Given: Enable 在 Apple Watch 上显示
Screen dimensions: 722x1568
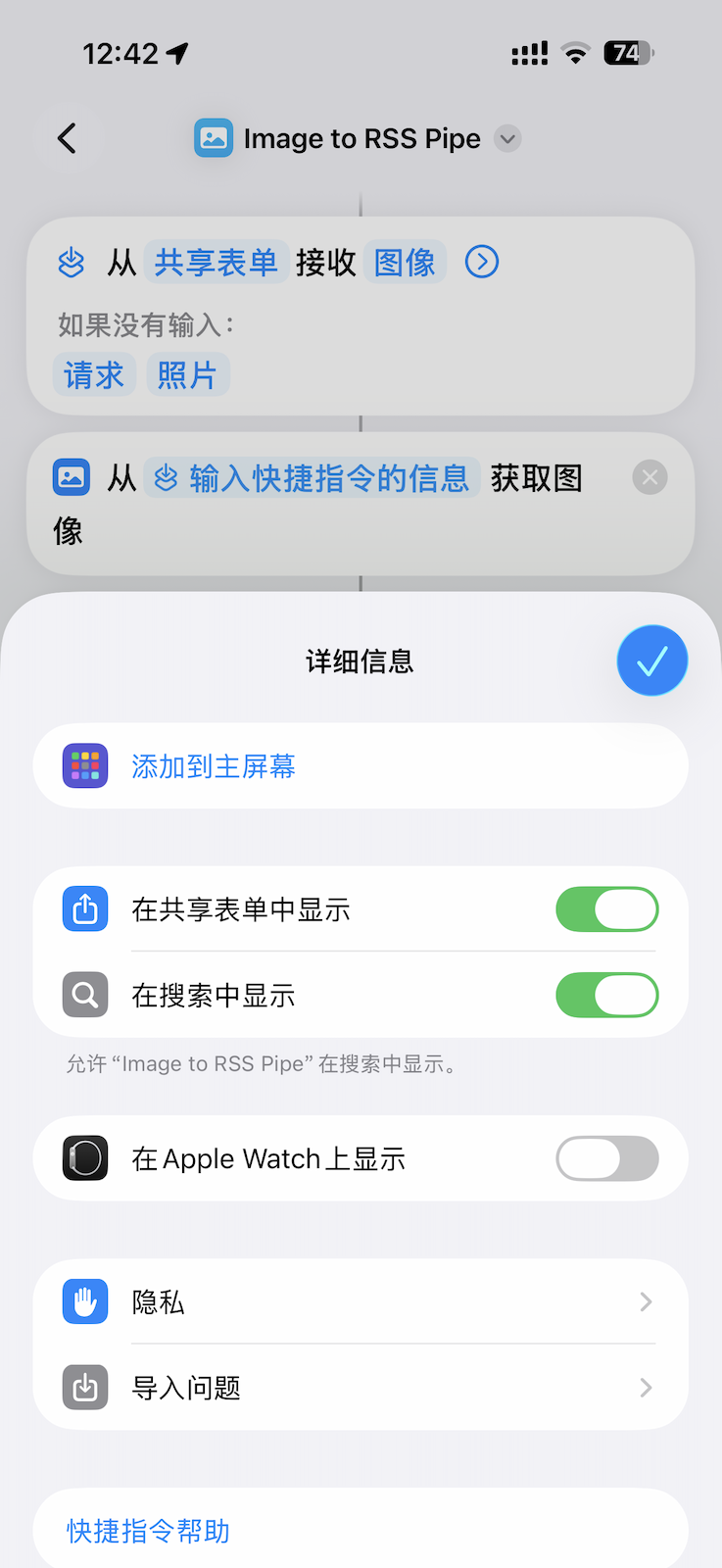Looking at the screenshot, I should [x=606, y=1158].
